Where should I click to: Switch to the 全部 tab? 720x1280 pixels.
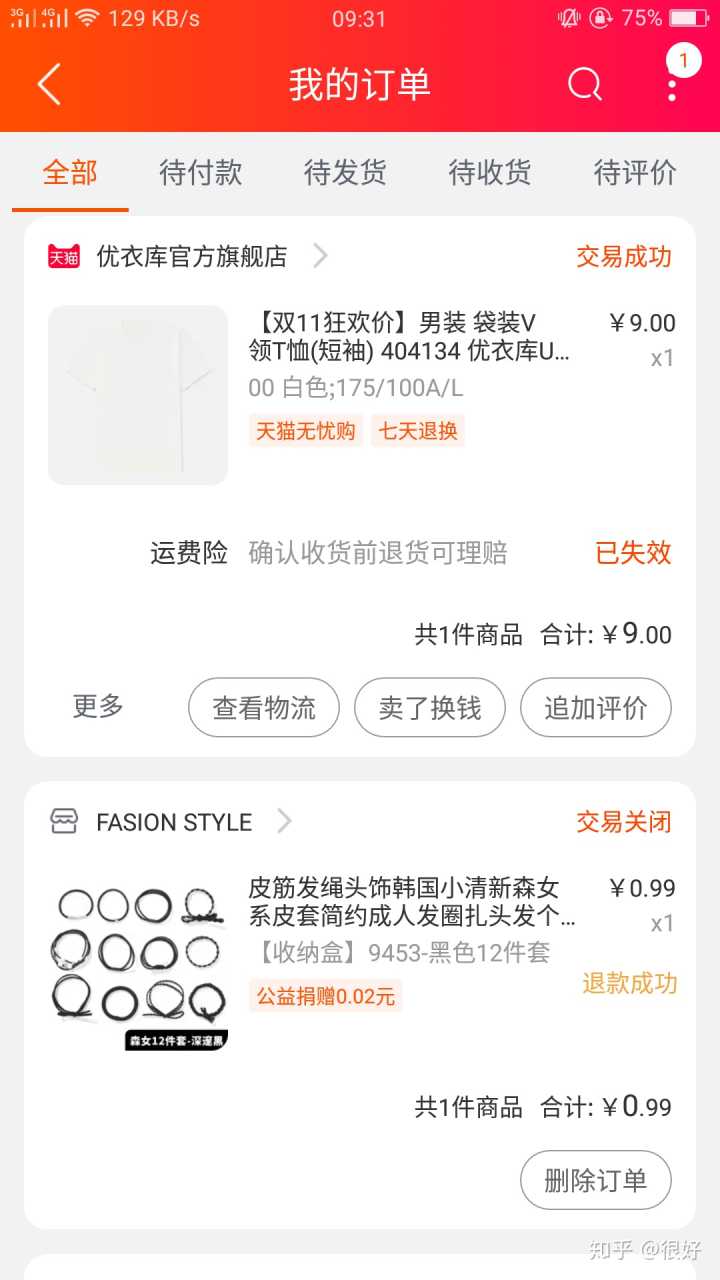(x=70, y=172)
